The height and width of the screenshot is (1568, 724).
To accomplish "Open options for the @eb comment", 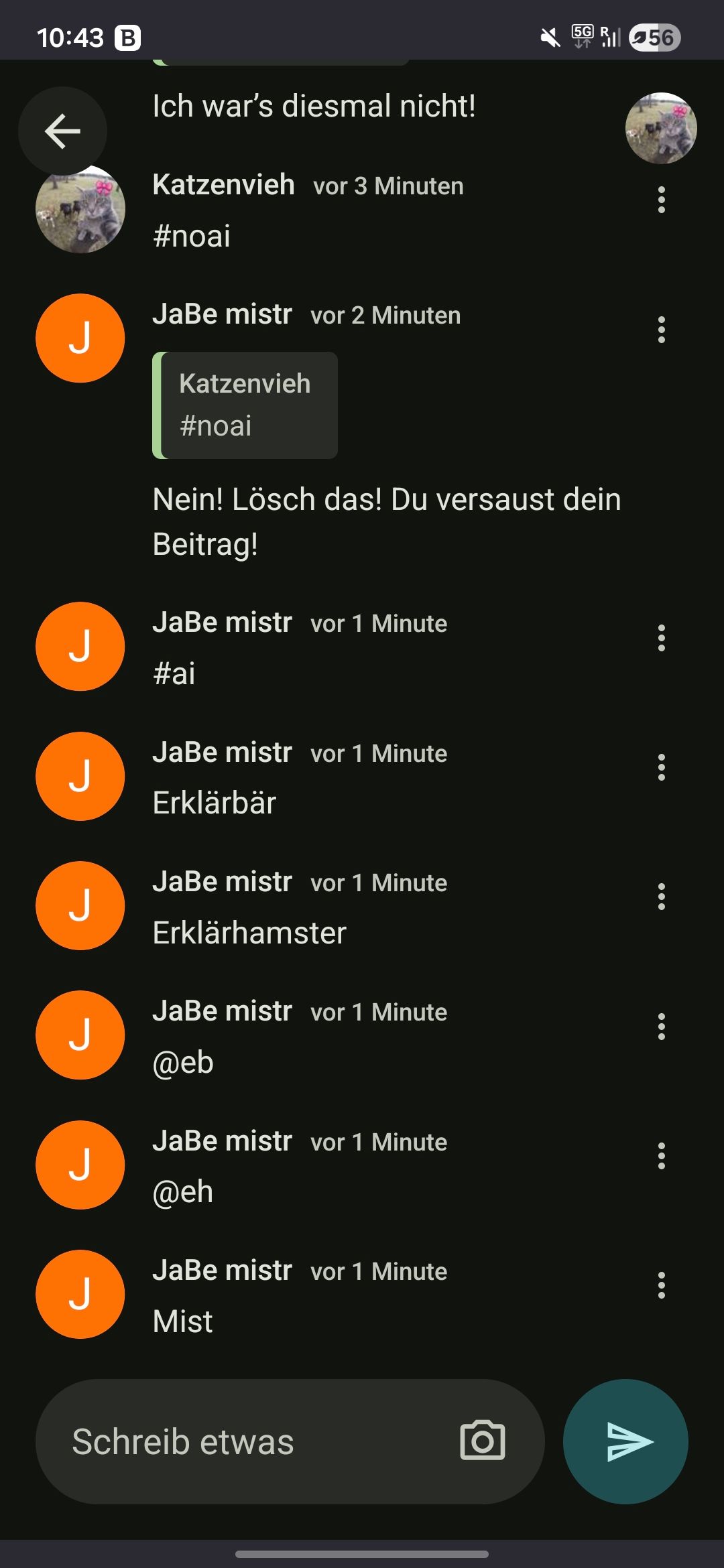I will (662, 1027).
